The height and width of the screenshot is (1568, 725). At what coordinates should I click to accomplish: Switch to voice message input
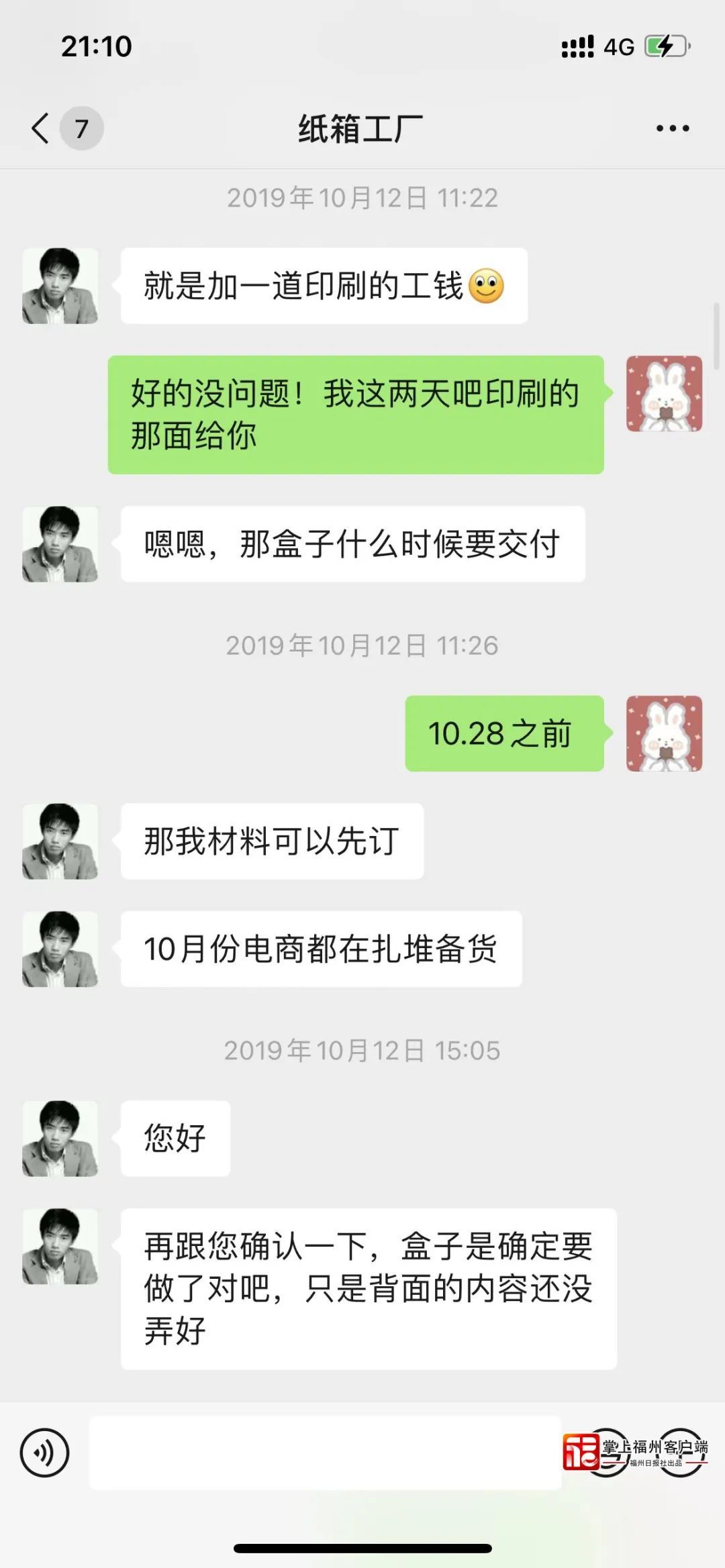click(x=44, y=1453)
